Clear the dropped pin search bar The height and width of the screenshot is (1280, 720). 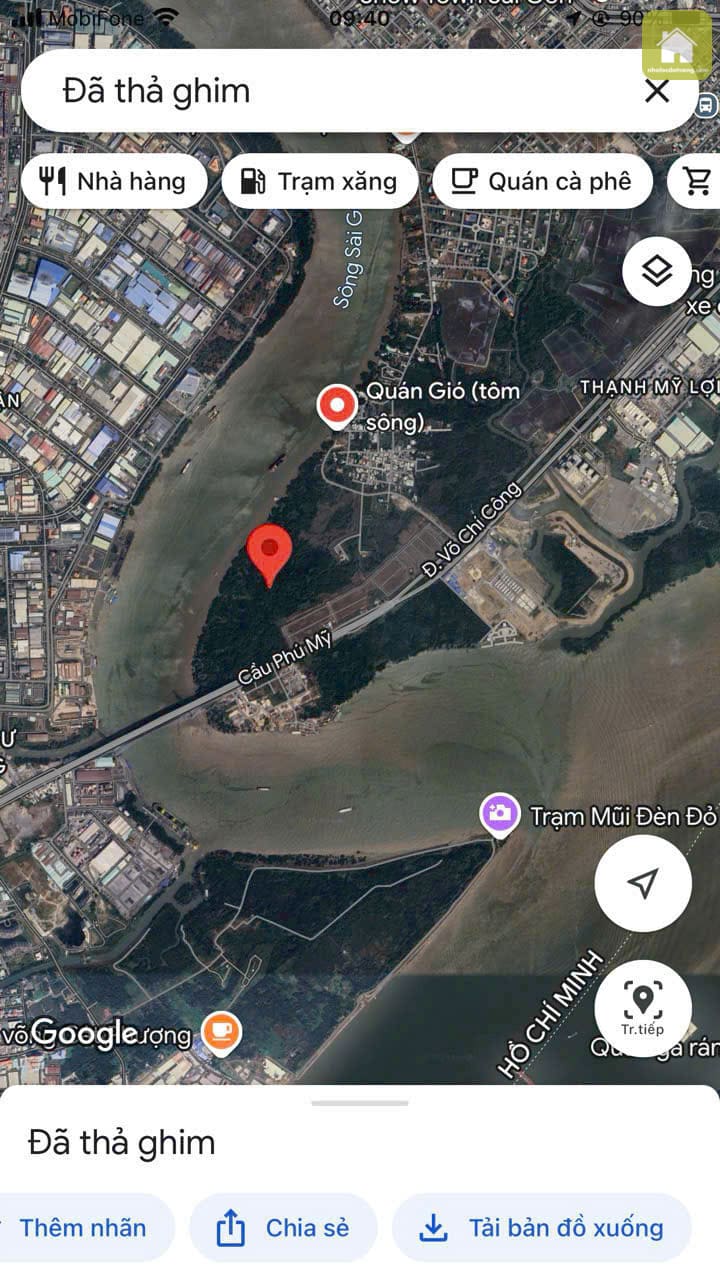(657, 91)
